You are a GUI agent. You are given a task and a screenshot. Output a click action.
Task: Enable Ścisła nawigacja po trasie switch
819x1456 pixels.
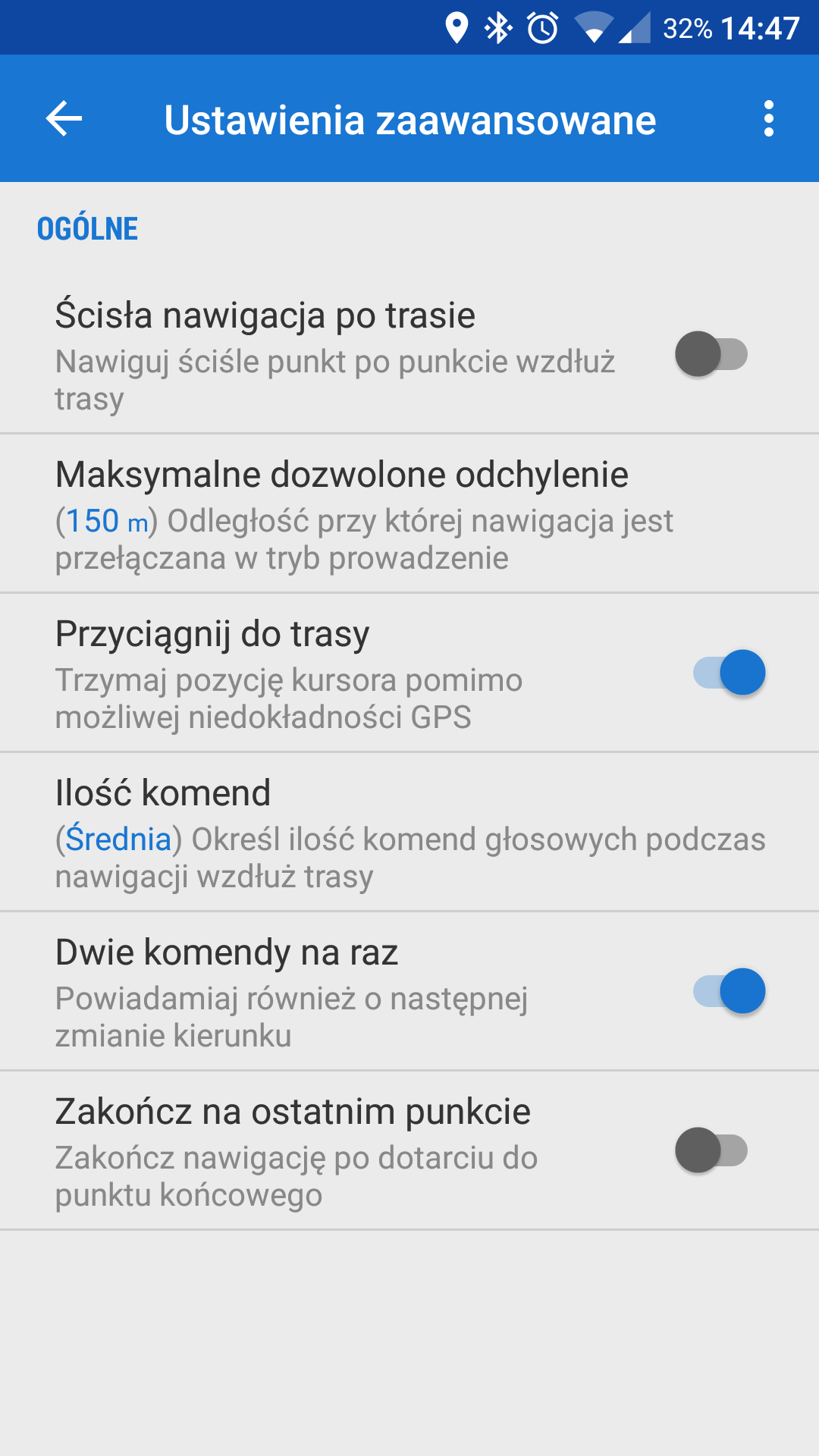coord(711,354)
